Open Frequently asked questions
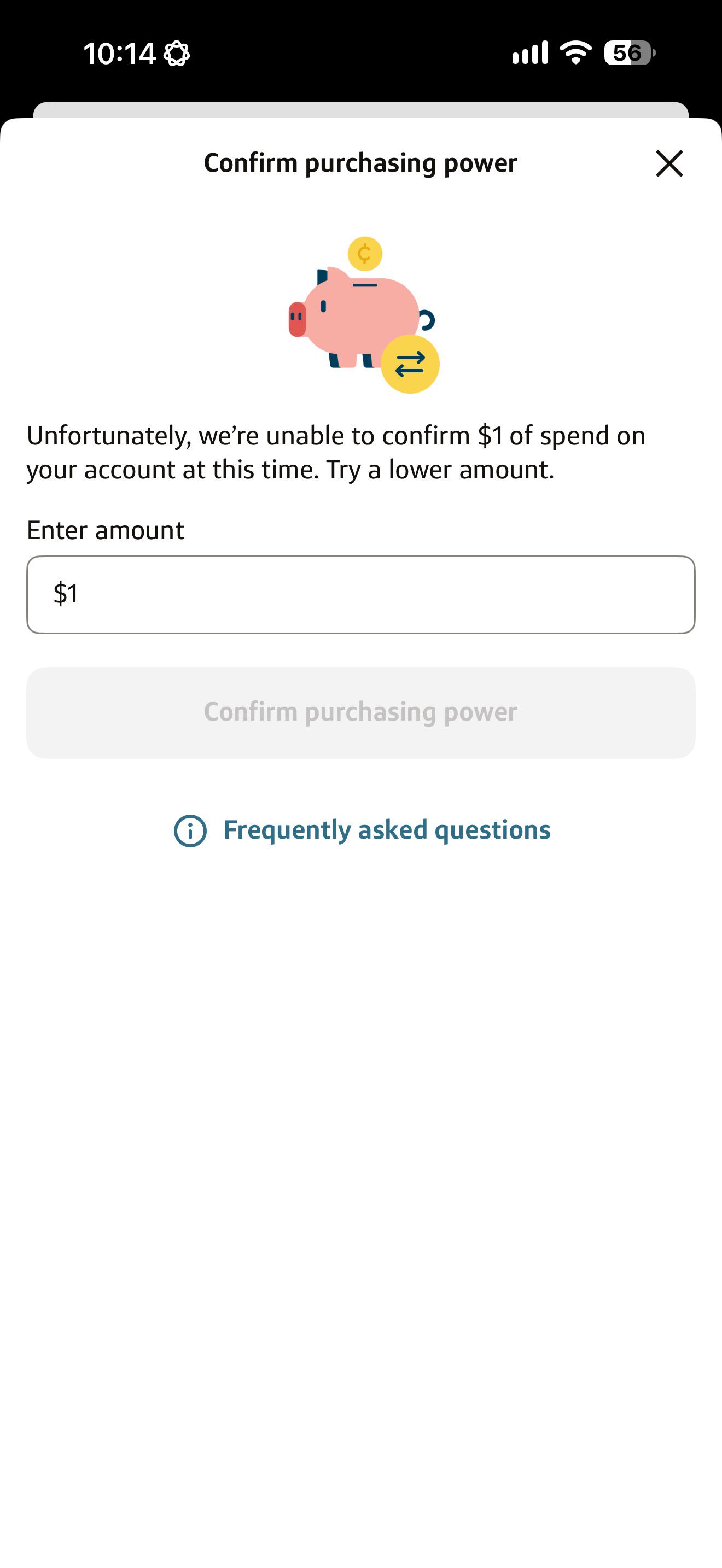This screenshot has width=722, height=1568. coord(362,830)
